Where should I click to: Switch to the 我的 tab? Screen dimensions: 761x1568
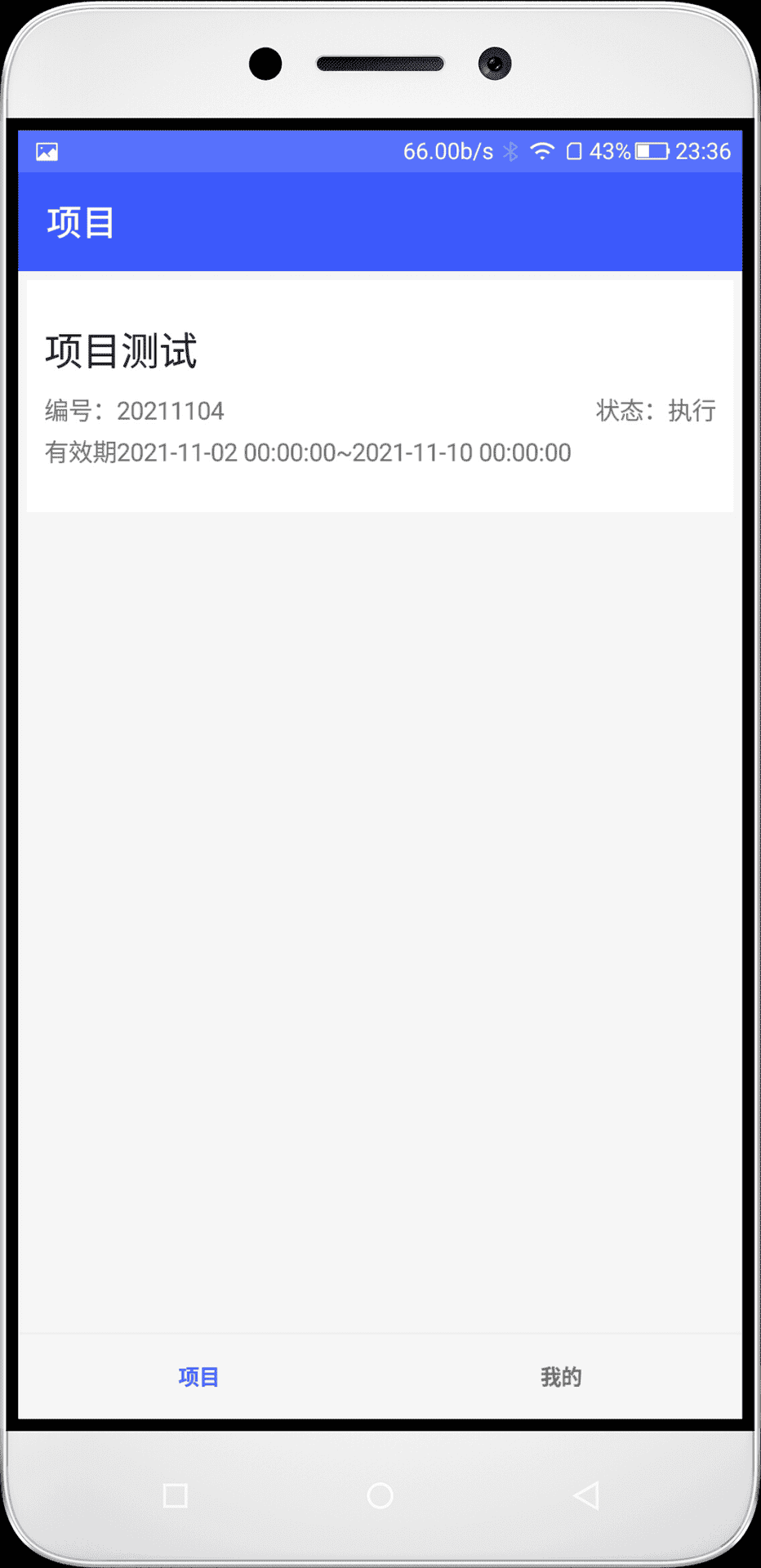(561, 1377)
